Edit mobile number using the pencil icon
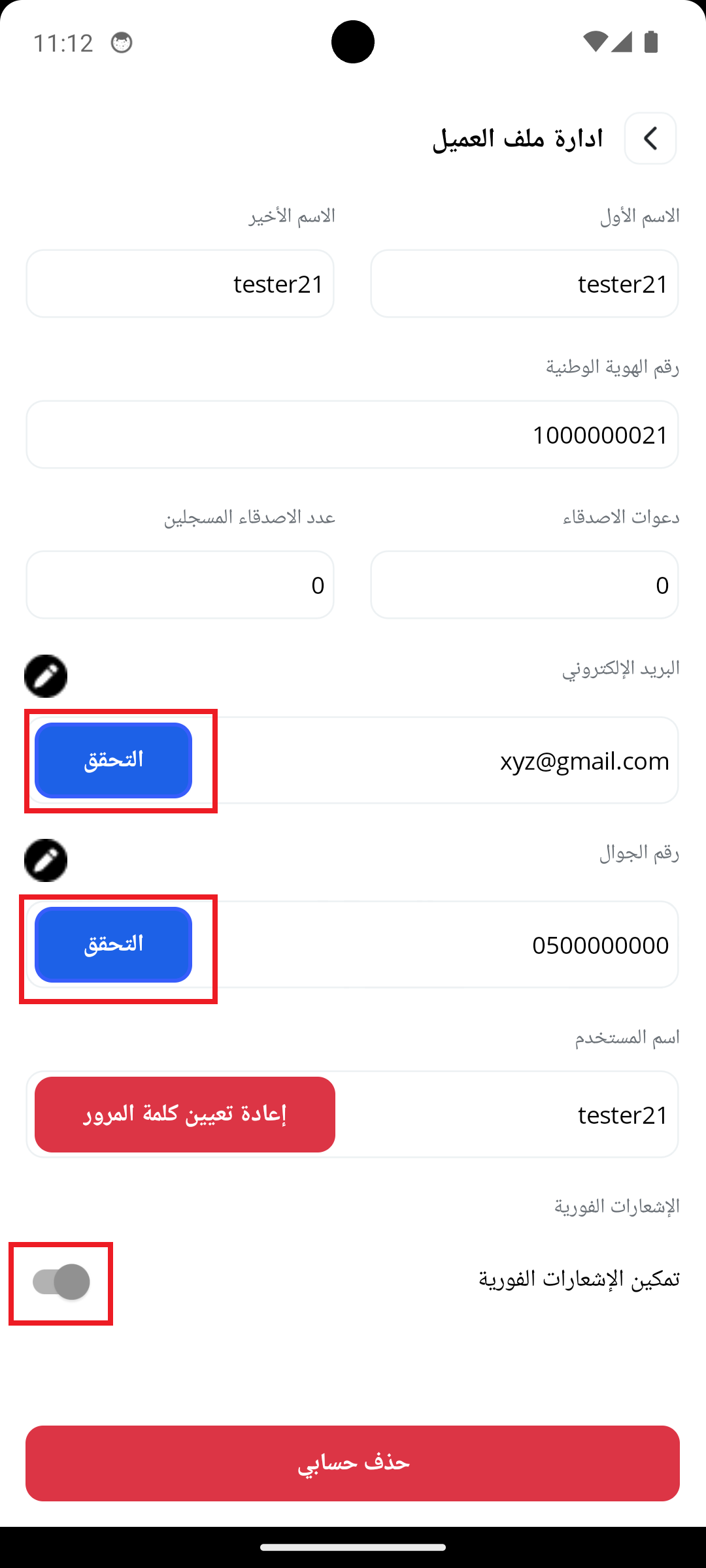The width and height of the screenshot is (706, 1568). [x=46, y=860]
